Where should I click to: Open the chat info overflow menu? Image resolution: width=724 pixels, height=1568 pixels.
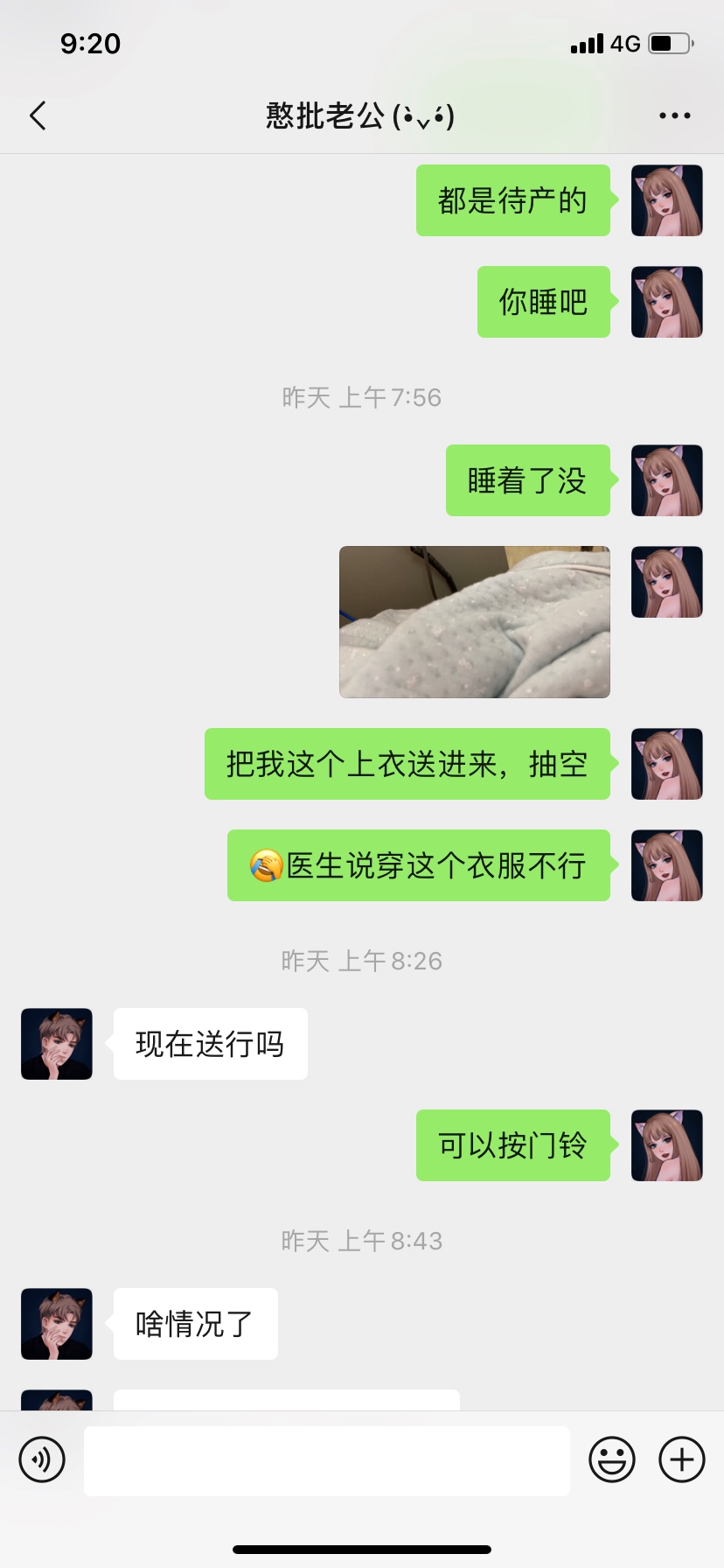click(674, 115)
